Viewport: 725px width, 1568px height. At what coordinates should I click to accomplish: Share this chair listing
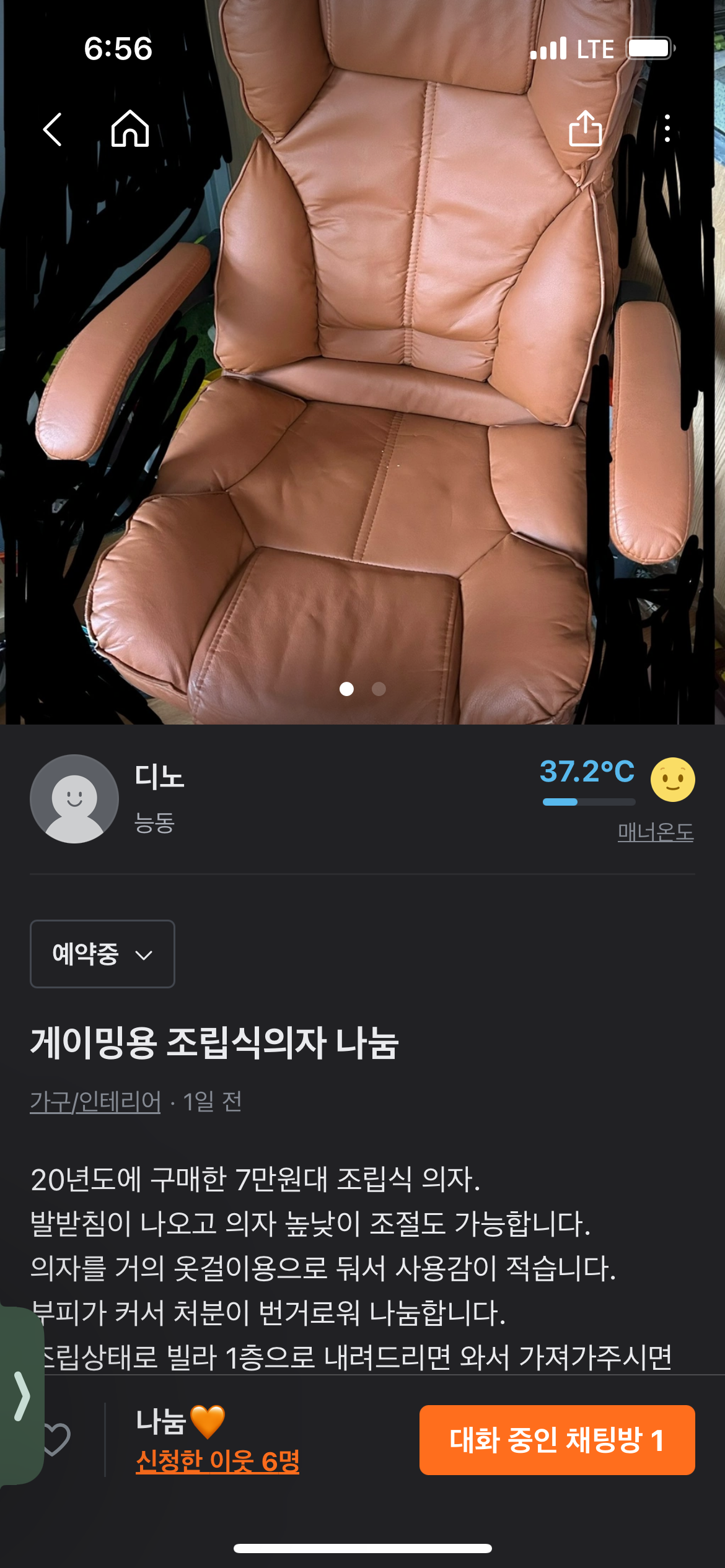(585, 129)
